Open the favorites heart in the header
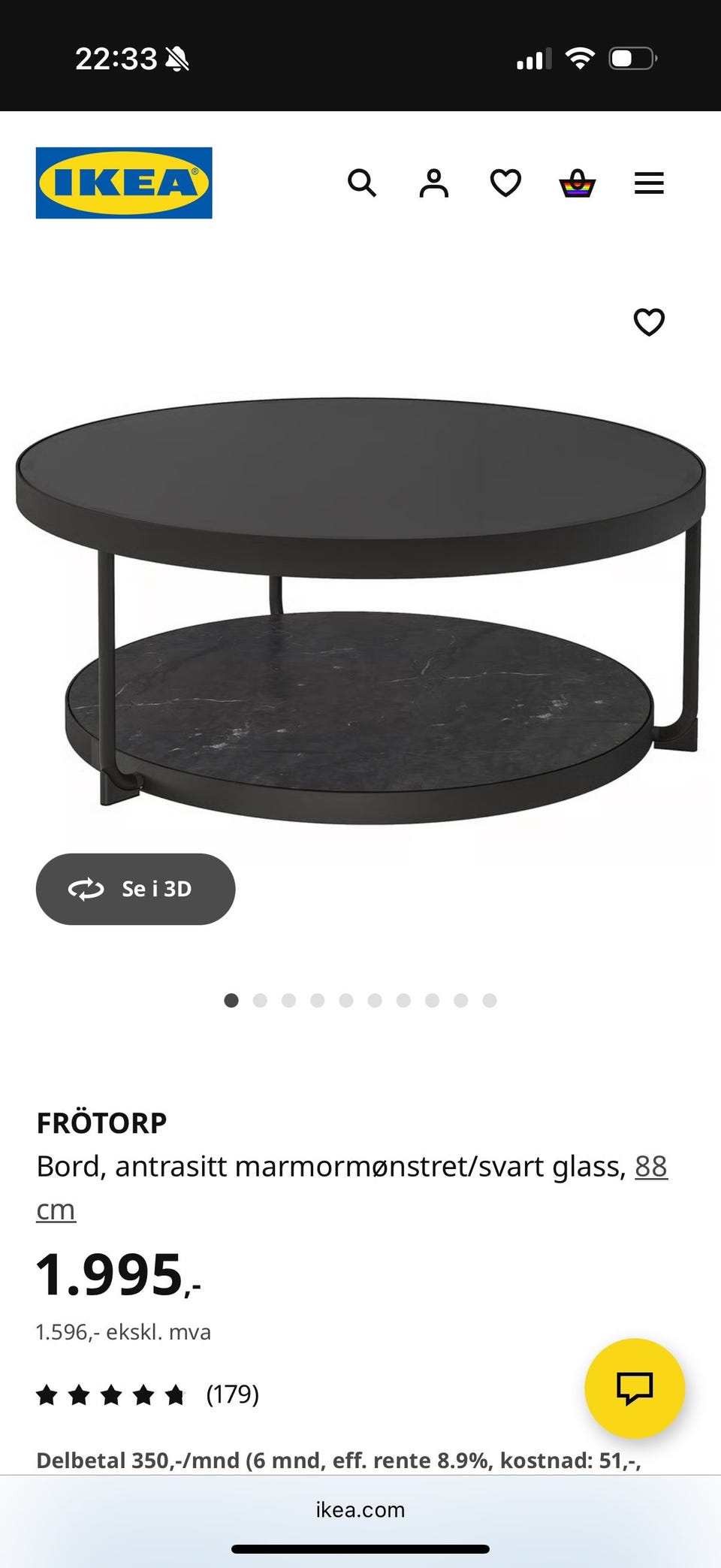The width and height of the screenshot is (721, 1568). (505, 183)
